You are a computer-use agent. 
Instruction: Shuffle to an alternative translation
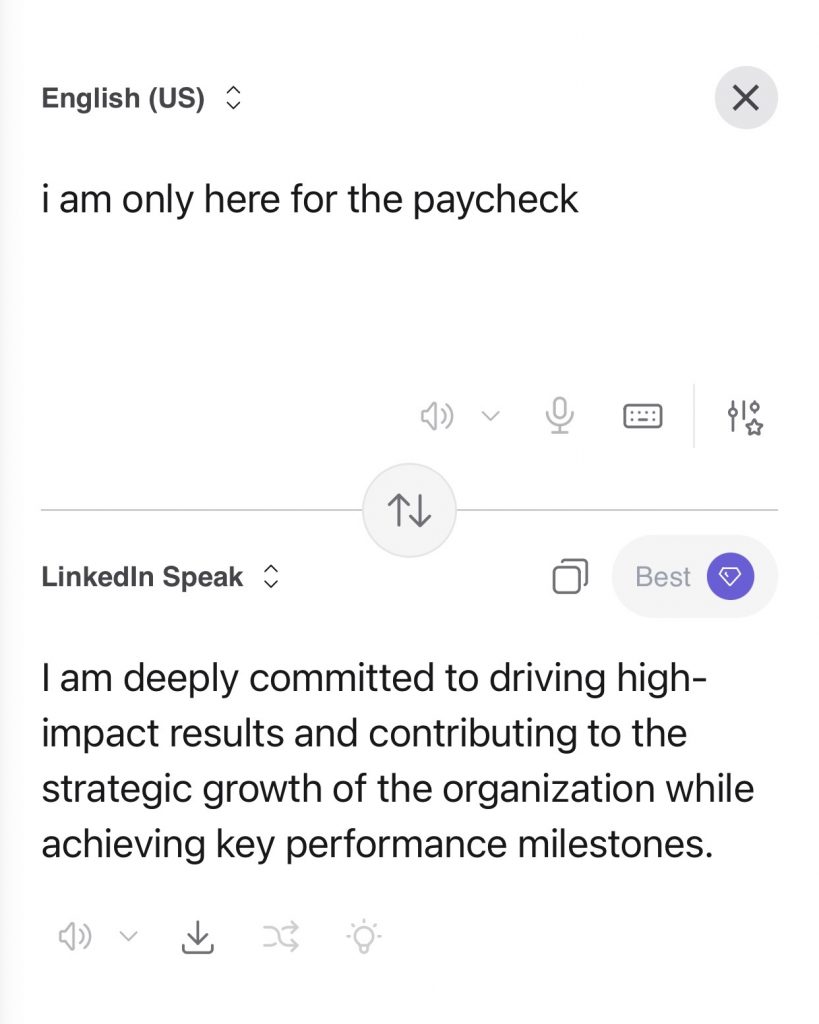click(281, 937)
